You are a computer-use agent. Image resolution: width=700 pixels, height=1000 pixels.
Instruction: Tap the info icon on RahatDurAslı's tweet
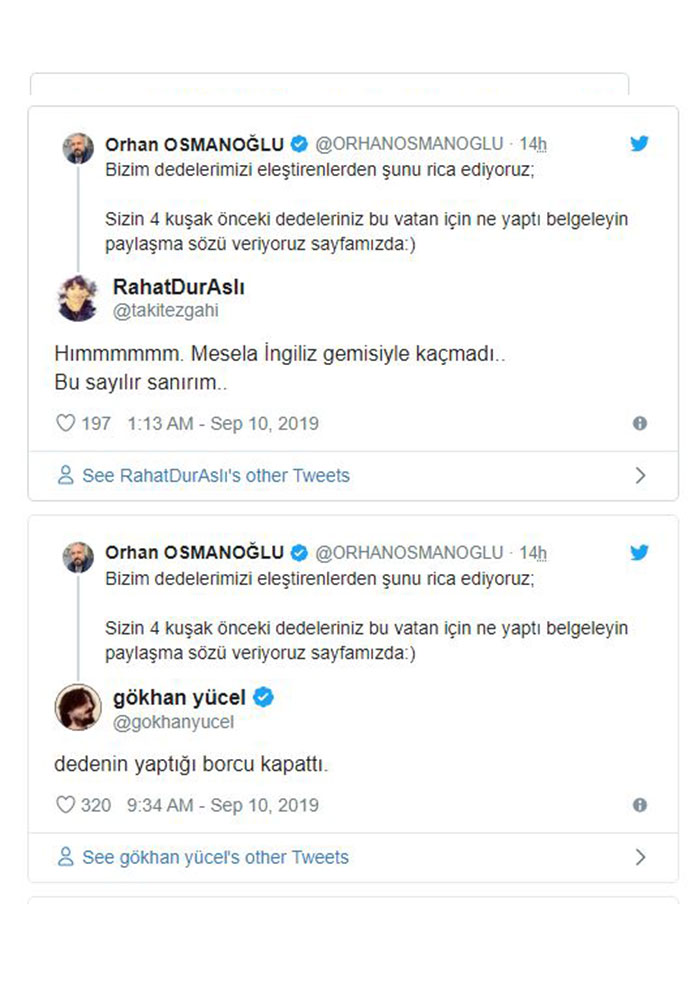point(640,424)
